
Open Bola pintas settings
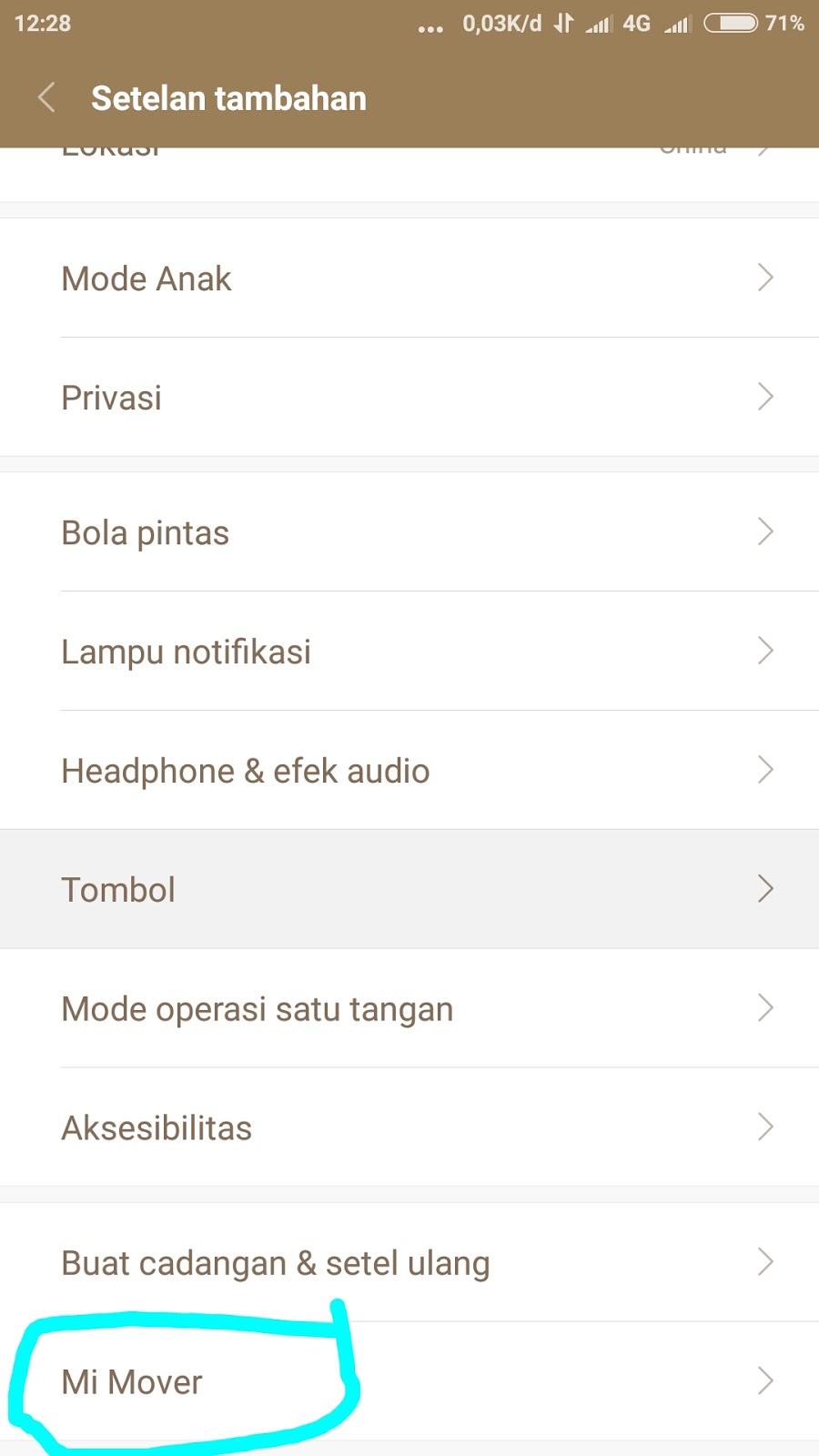pyautogui.click(x=409, y=532)
